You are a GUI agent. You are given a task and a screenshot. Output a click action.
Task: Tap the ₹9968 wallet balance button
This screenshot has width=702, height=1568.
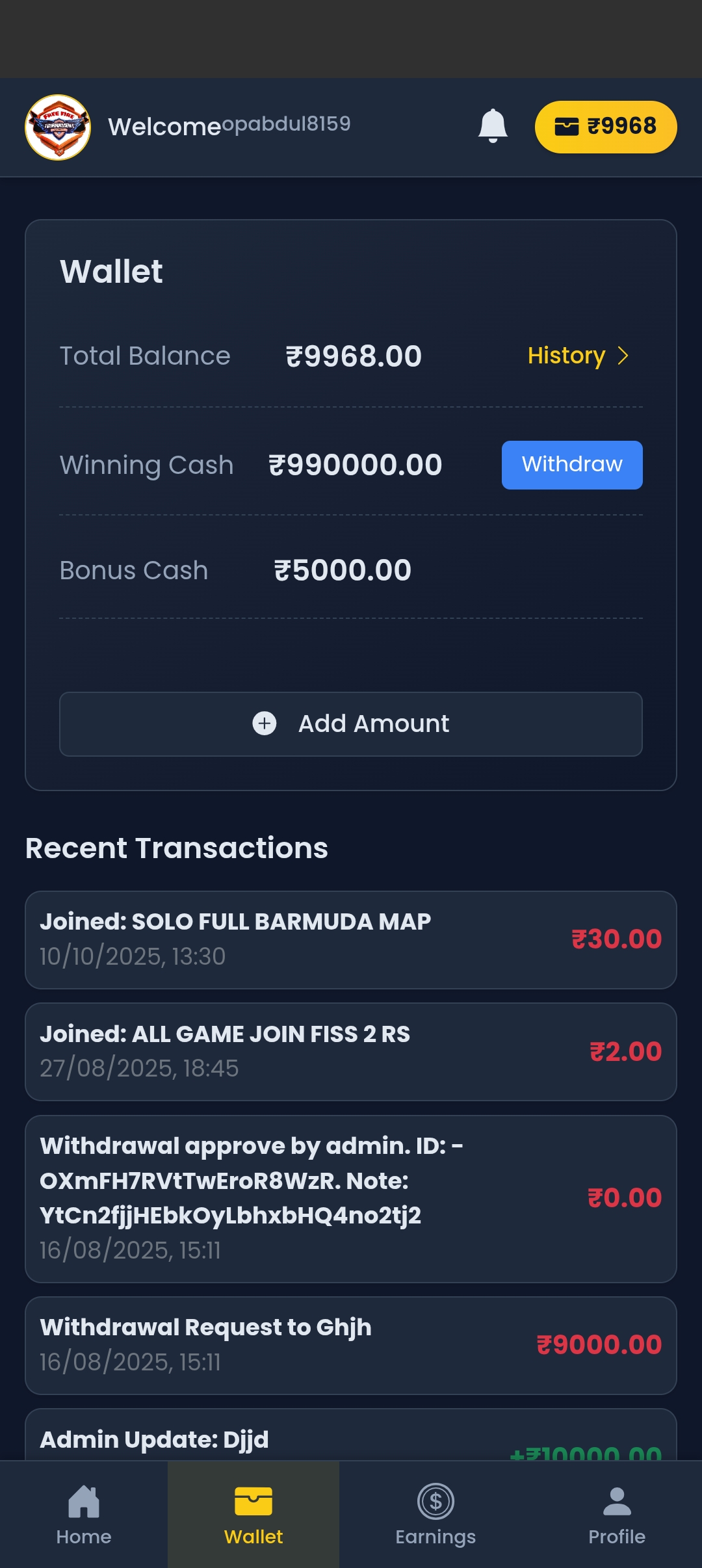point(605,127)
